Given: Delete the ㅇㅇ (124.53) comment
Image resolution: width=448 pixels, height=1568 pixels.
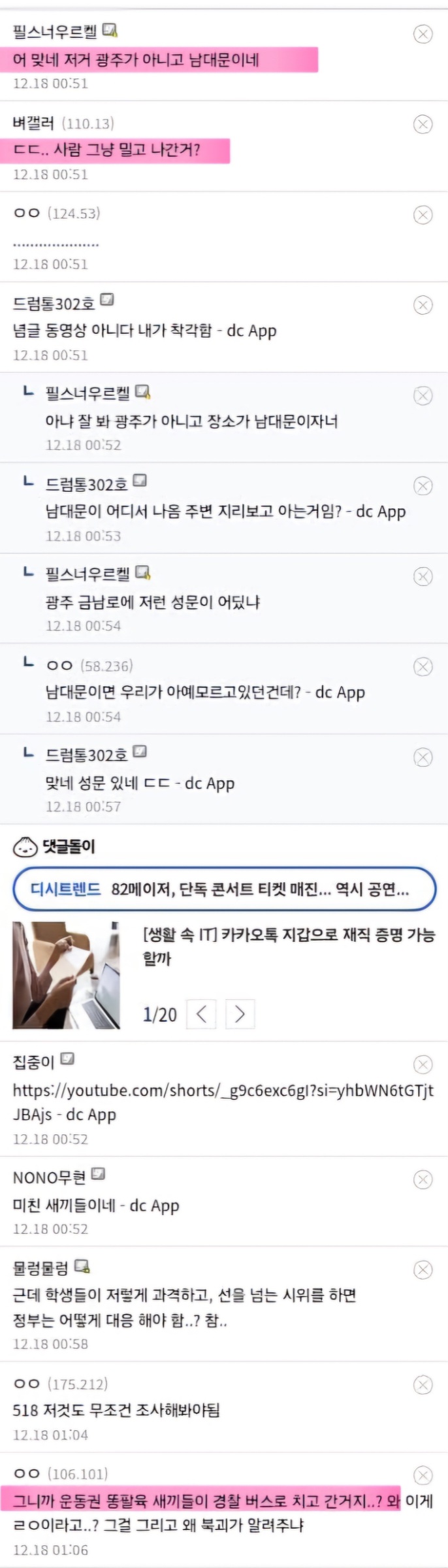Looking at the screenshot, I should [423, 215].
